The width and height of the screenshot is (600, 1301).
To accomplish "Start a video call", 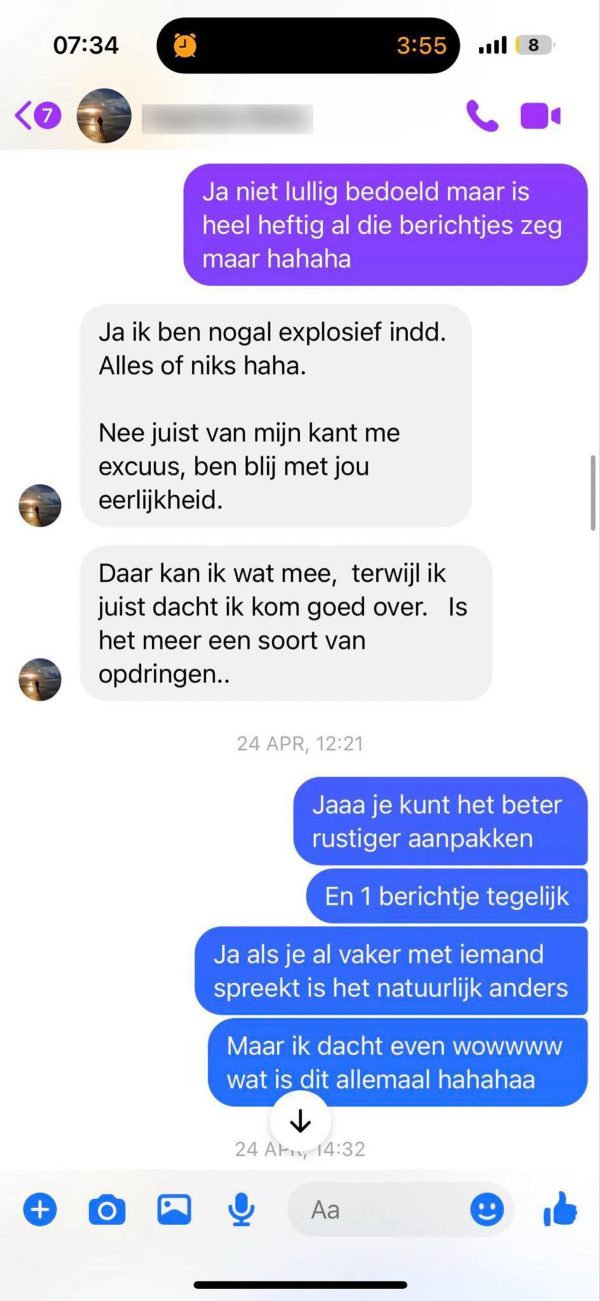I will (x=540, y=116).
